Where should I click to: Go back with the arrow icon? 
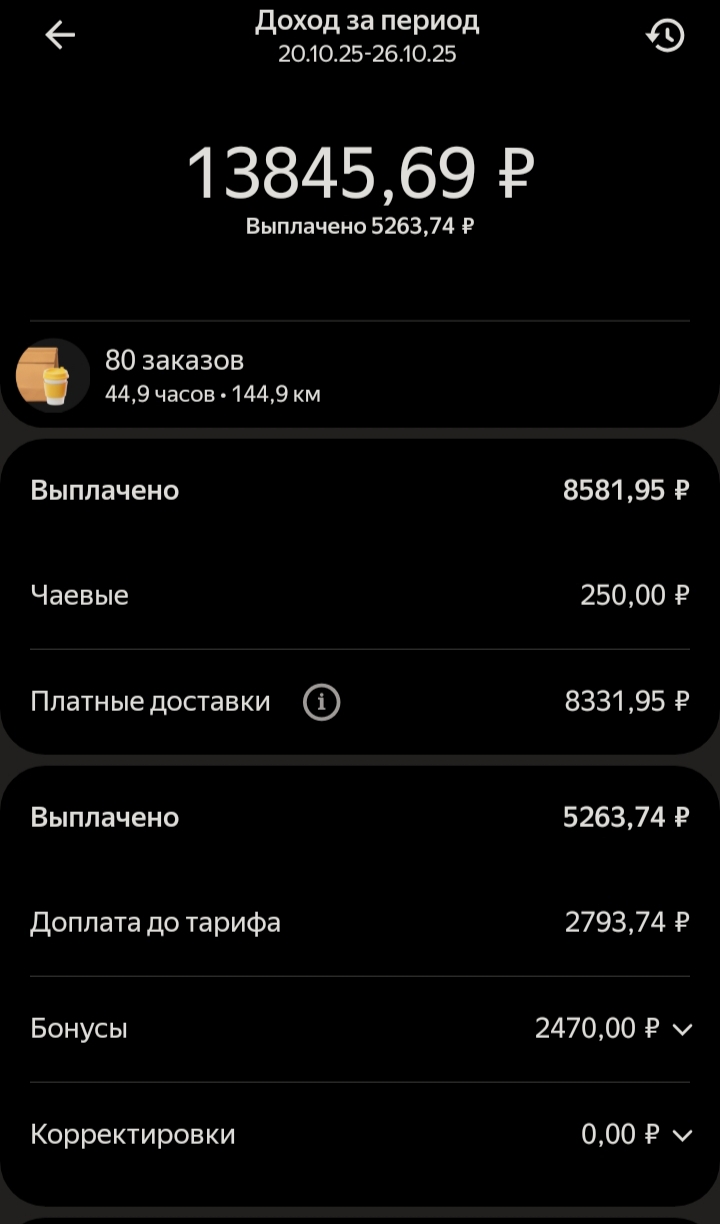(60, 36)
